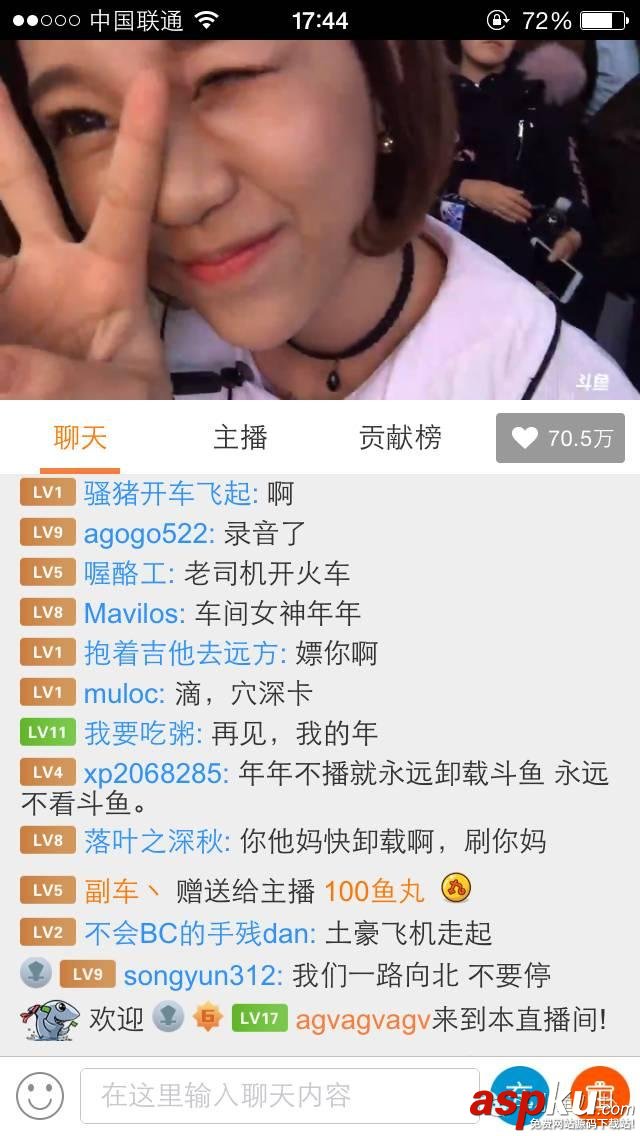Screen dimensions: 640x1136
Task: Like the stream via 70.5万 heart button
Action: pyautogui.click(x=560, y=438)
